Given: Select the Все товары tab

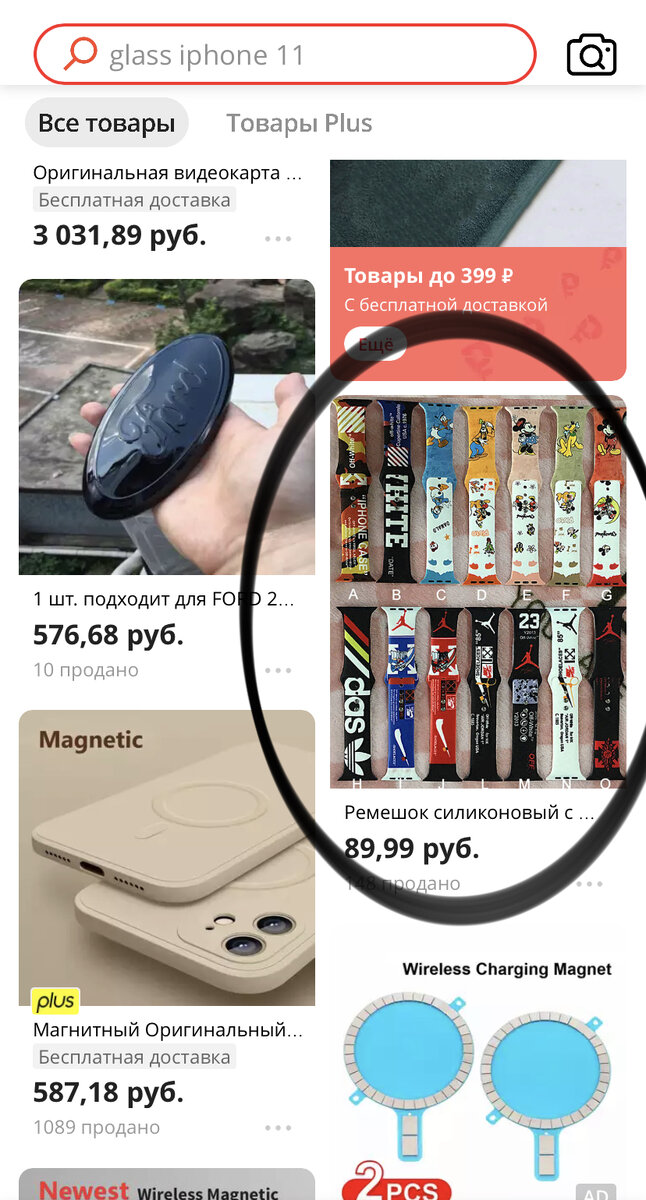Looking at the screenshot, I should (x=106, y=123).
